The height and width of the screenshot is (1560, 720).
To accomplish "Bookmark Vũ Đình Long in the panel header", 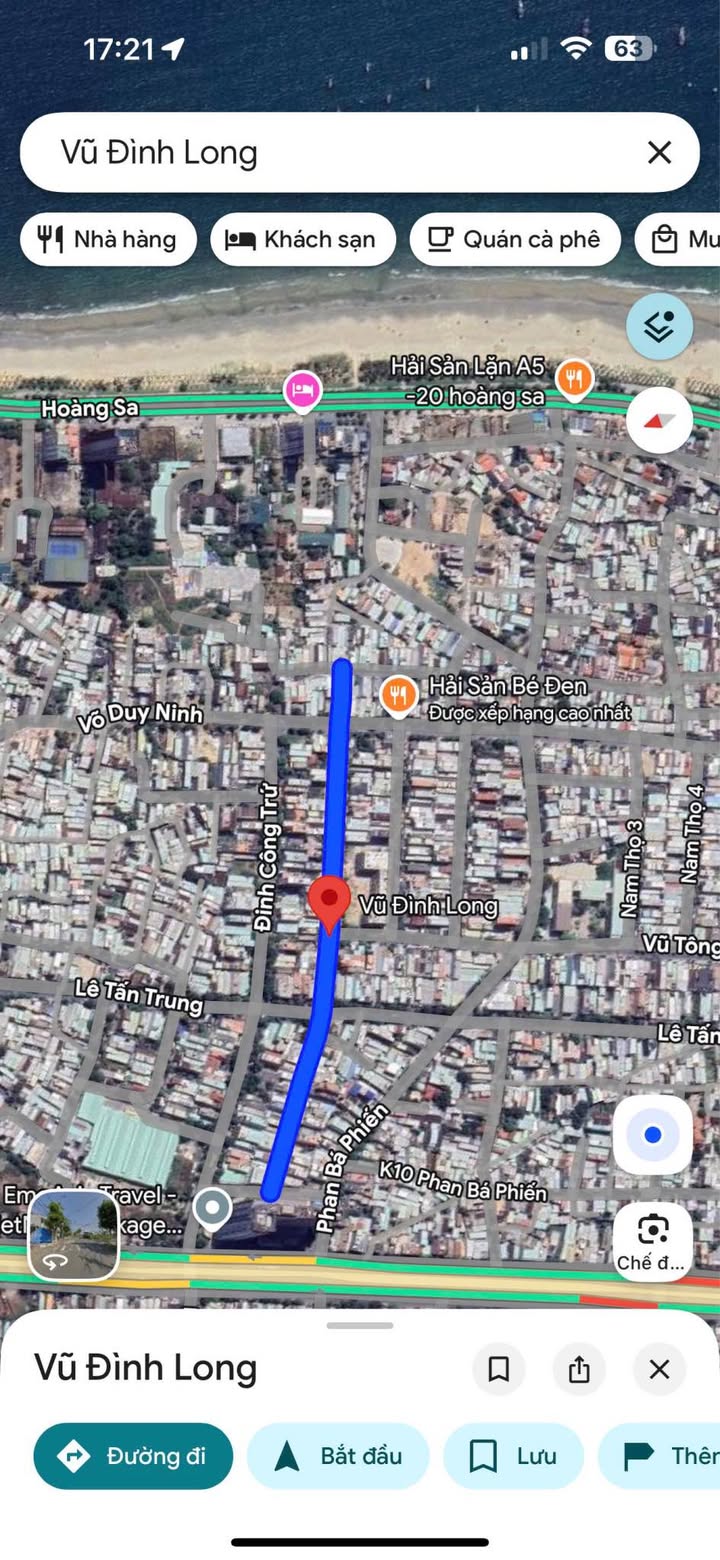I will pyautogui.click(x=498, y=1369).
